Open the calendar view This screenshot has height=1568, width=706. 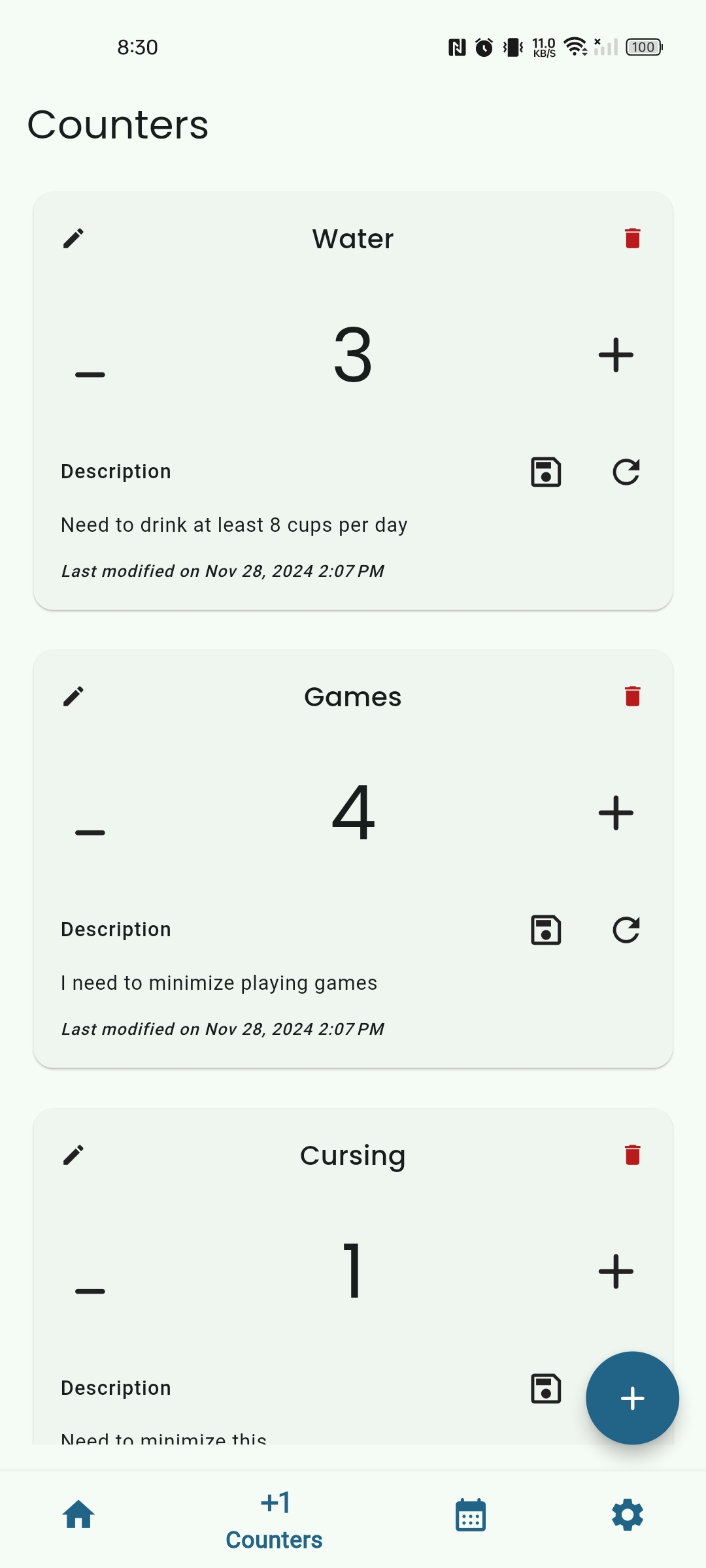[470, 1514]
